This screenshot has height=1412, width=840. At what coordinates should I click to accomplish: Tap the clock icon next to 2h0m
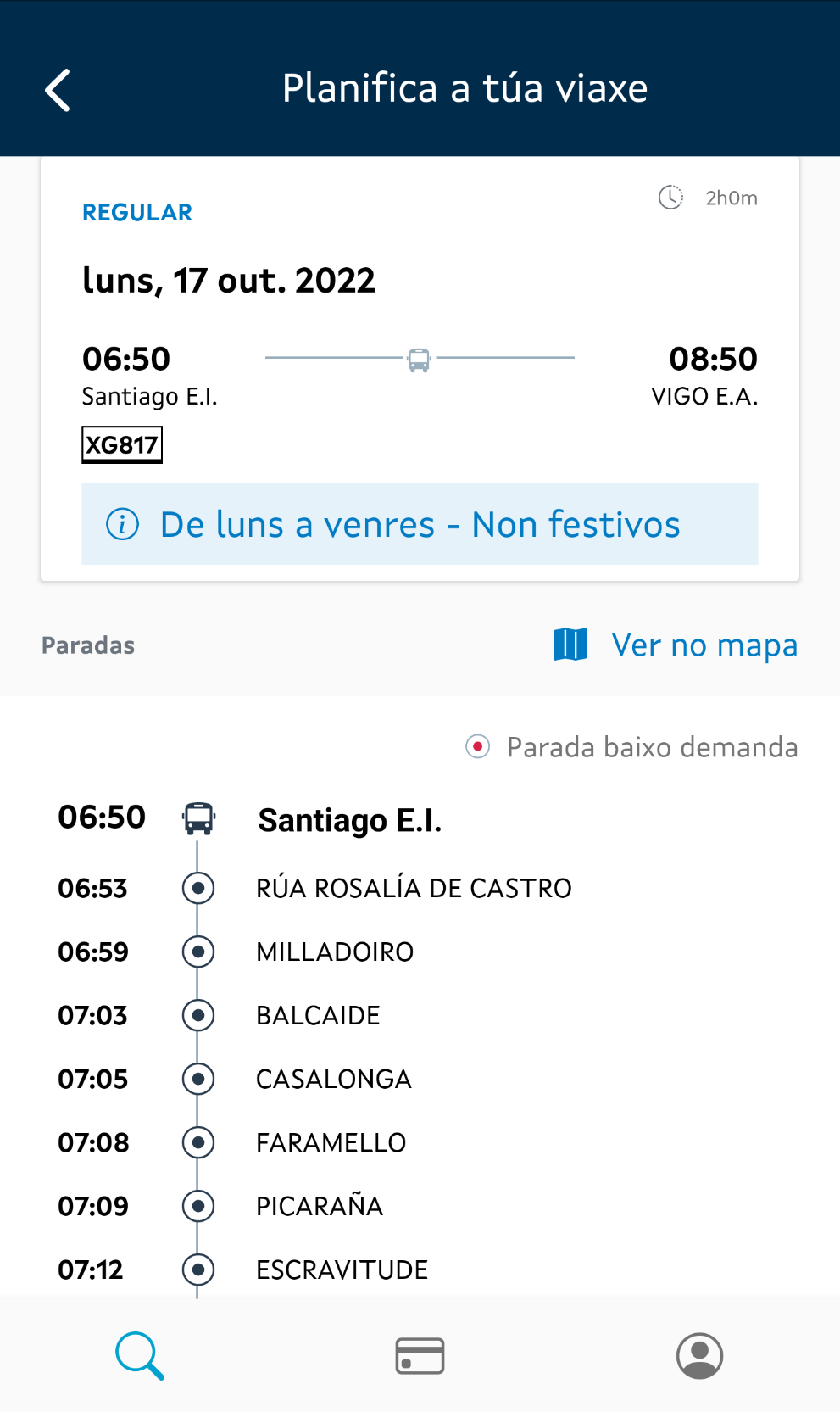tap(670, 198)
